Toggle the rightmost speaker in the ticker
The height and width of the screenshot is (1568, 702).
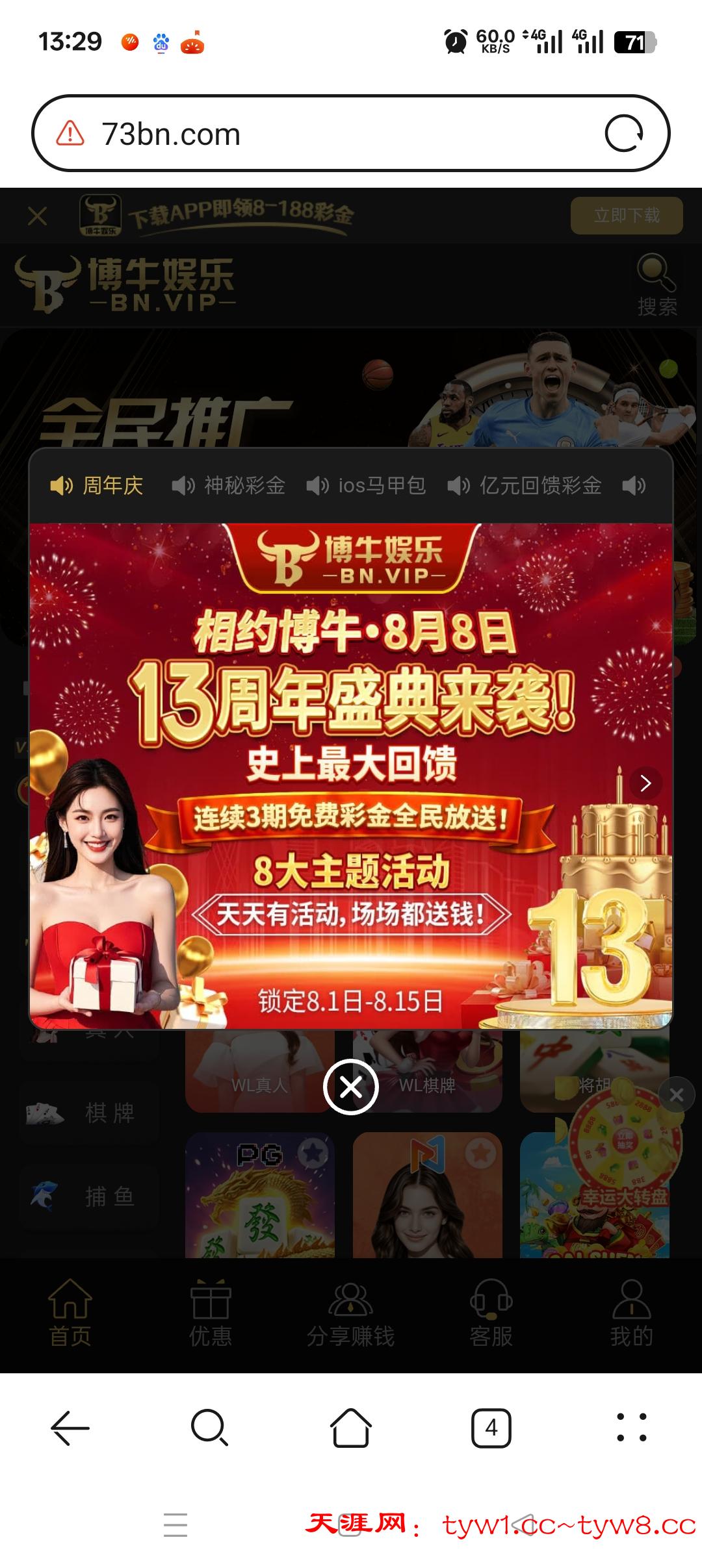(x=632, y=485)
